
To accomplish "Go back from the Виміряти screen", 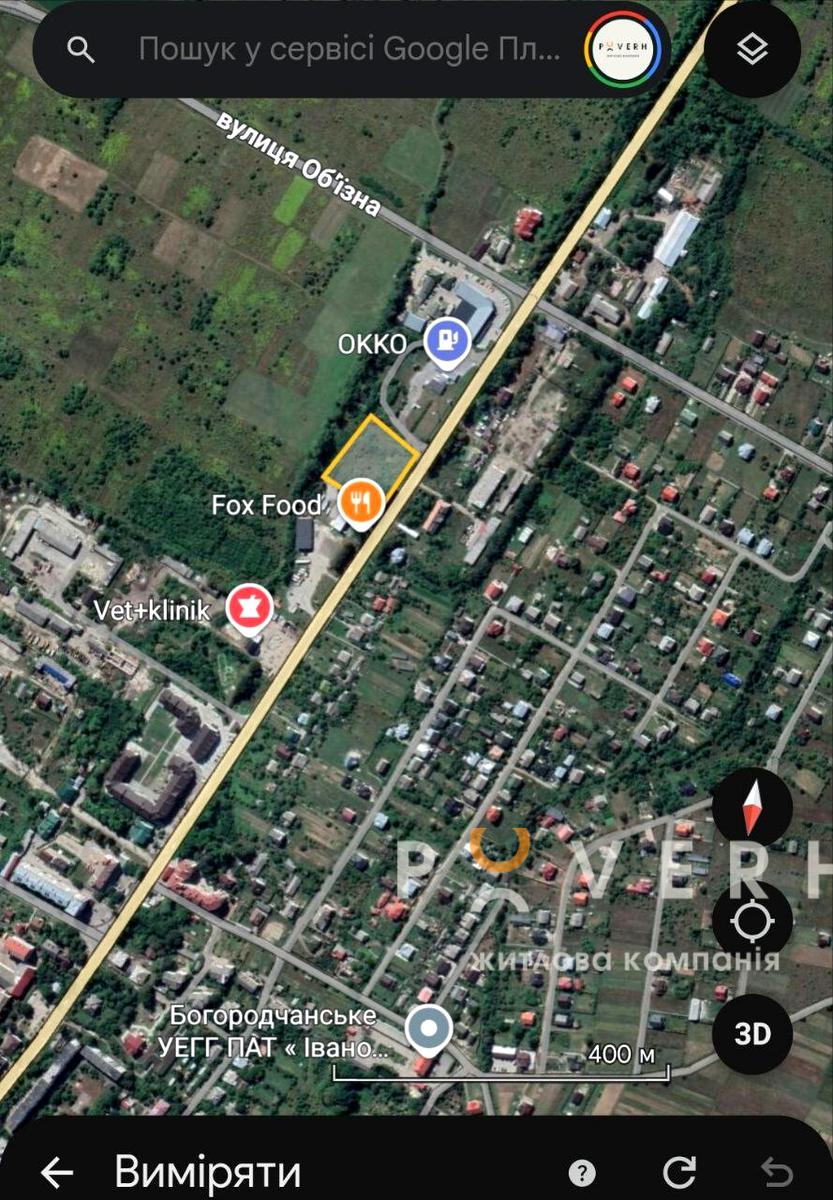I will [x=57, y=1172].
